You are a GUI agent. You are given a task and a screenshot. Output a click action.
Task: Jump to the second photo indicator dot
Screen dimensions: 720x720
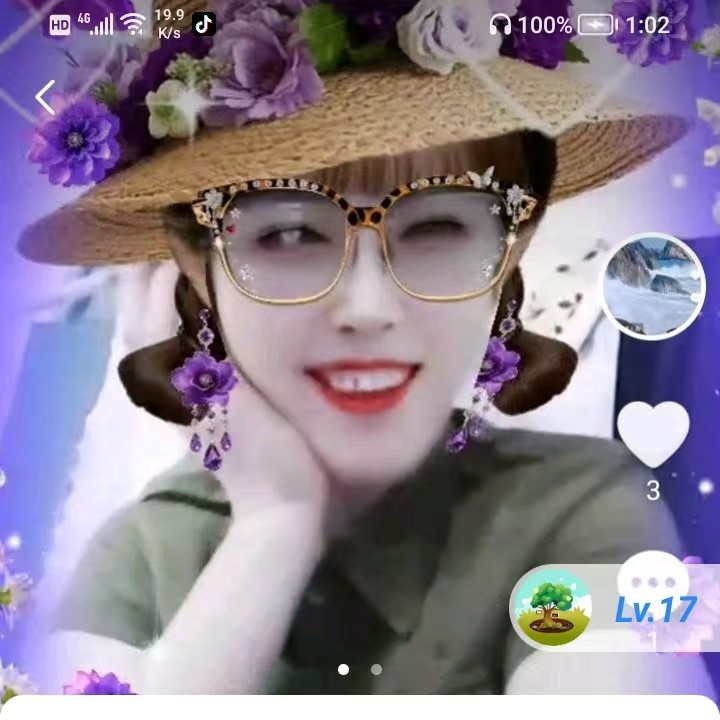point(376,669)
